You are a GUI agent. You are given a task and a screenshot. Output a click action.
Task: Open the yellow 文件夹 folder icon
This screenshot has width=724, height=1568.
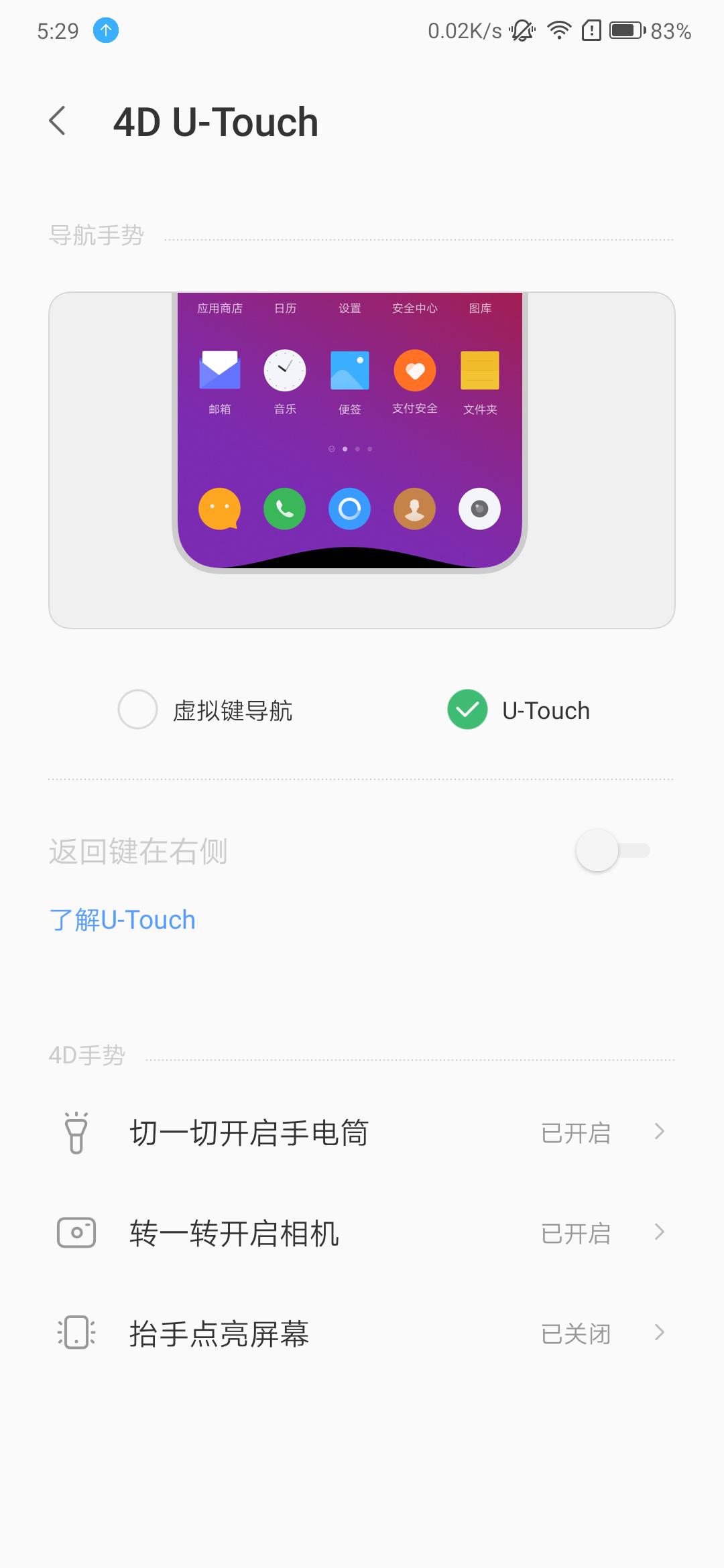pyautogui.click(x=479, y=371)
